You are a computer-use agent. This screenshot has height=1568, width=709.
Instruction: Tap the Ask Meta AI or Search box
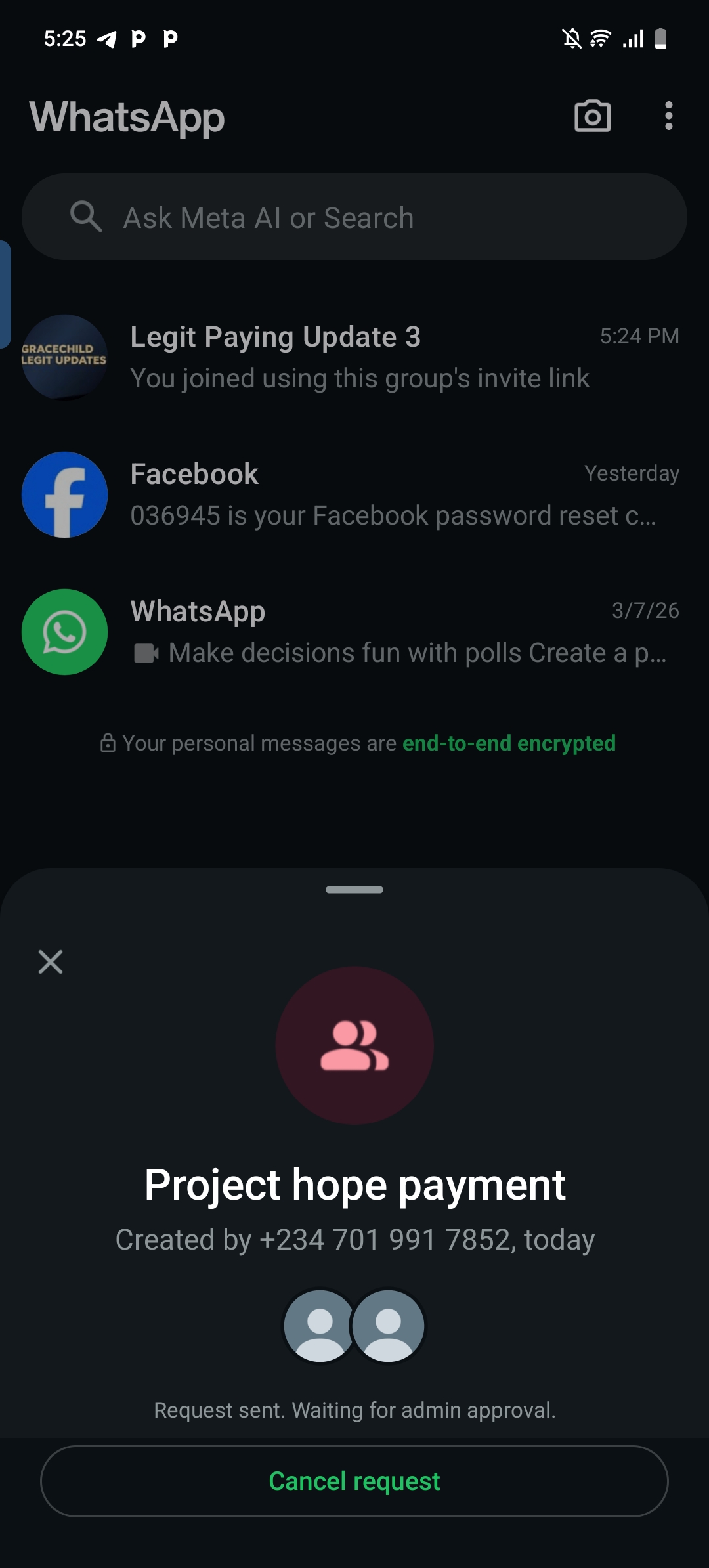(x=354, y=217)
